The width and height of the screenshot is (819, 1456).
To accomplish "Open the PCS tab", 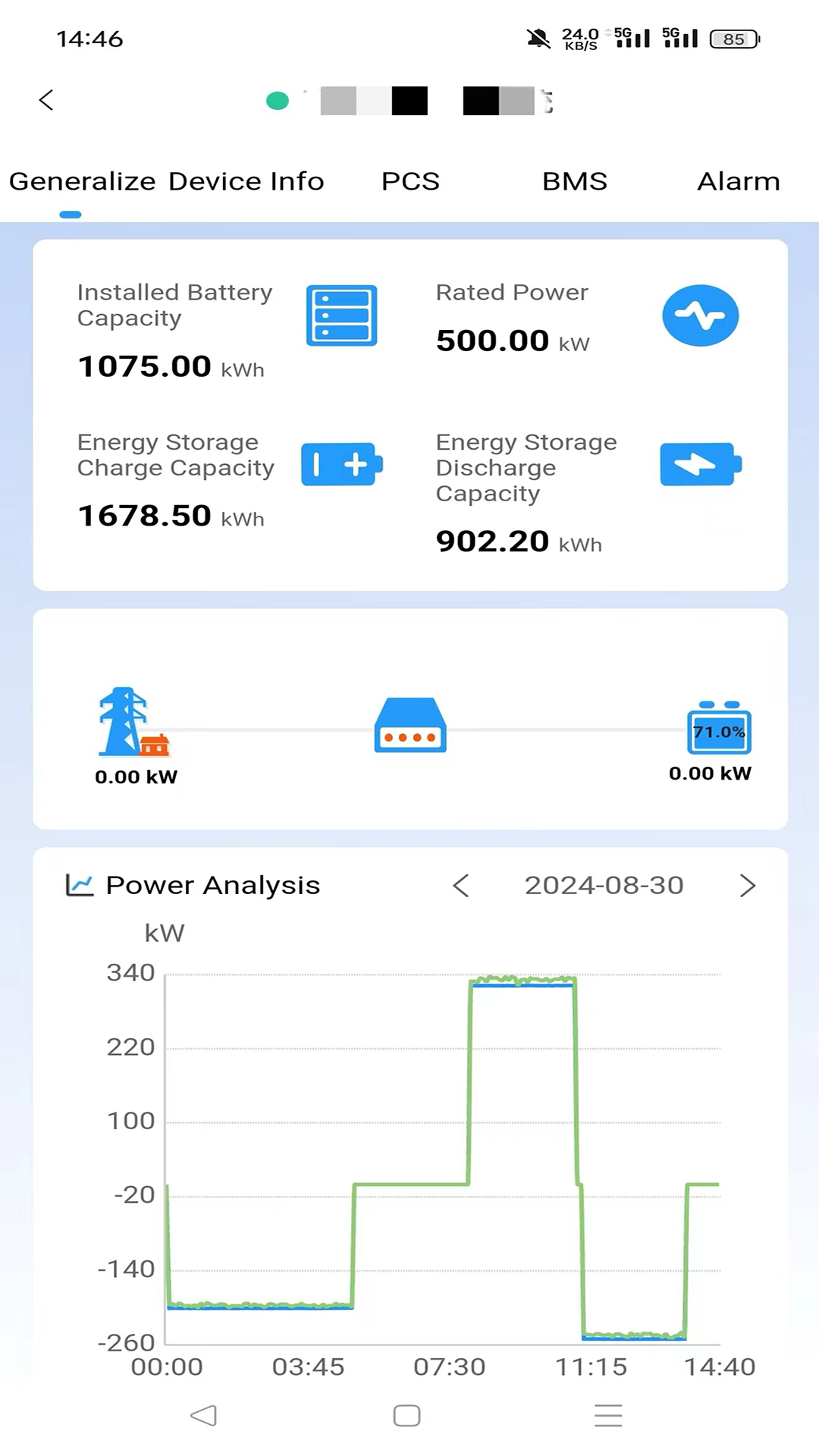I will pyautogui.click(x=410, y=182).
